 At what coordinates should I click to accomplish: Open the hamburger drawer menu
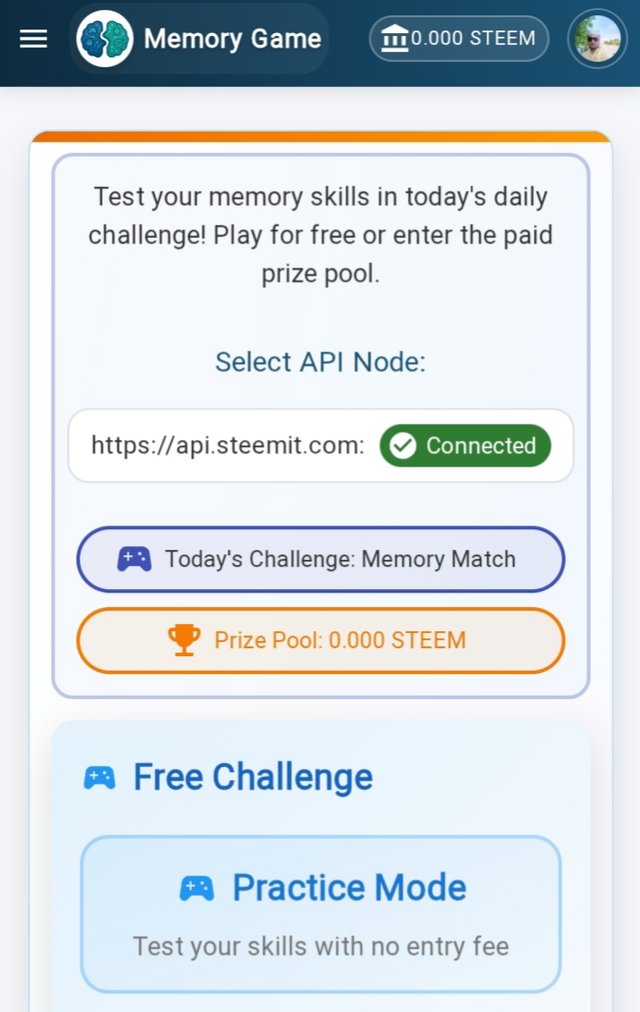(34, 39)
